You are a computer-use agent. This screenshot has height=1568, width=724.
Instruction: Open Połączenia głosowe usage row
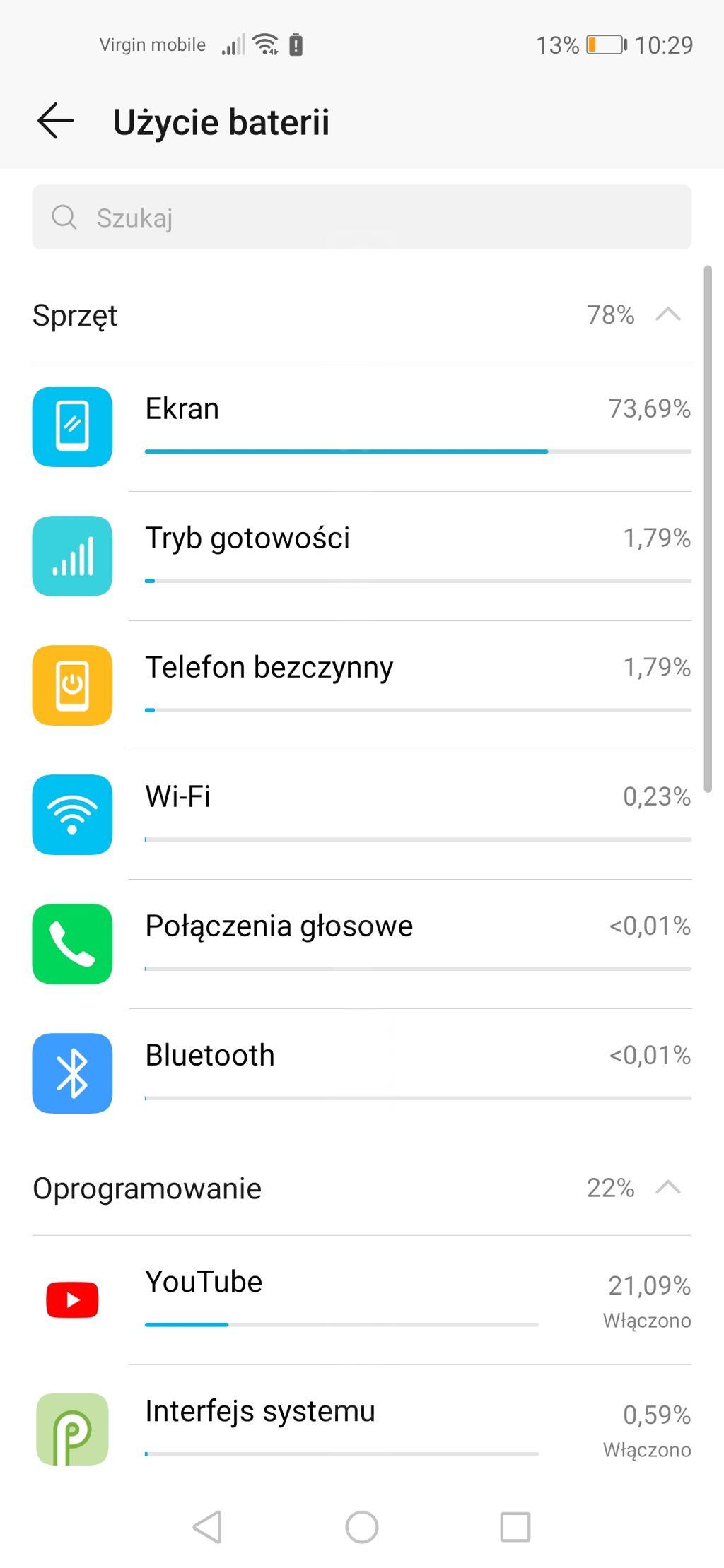pyautogui.click(x=362, y=944)
